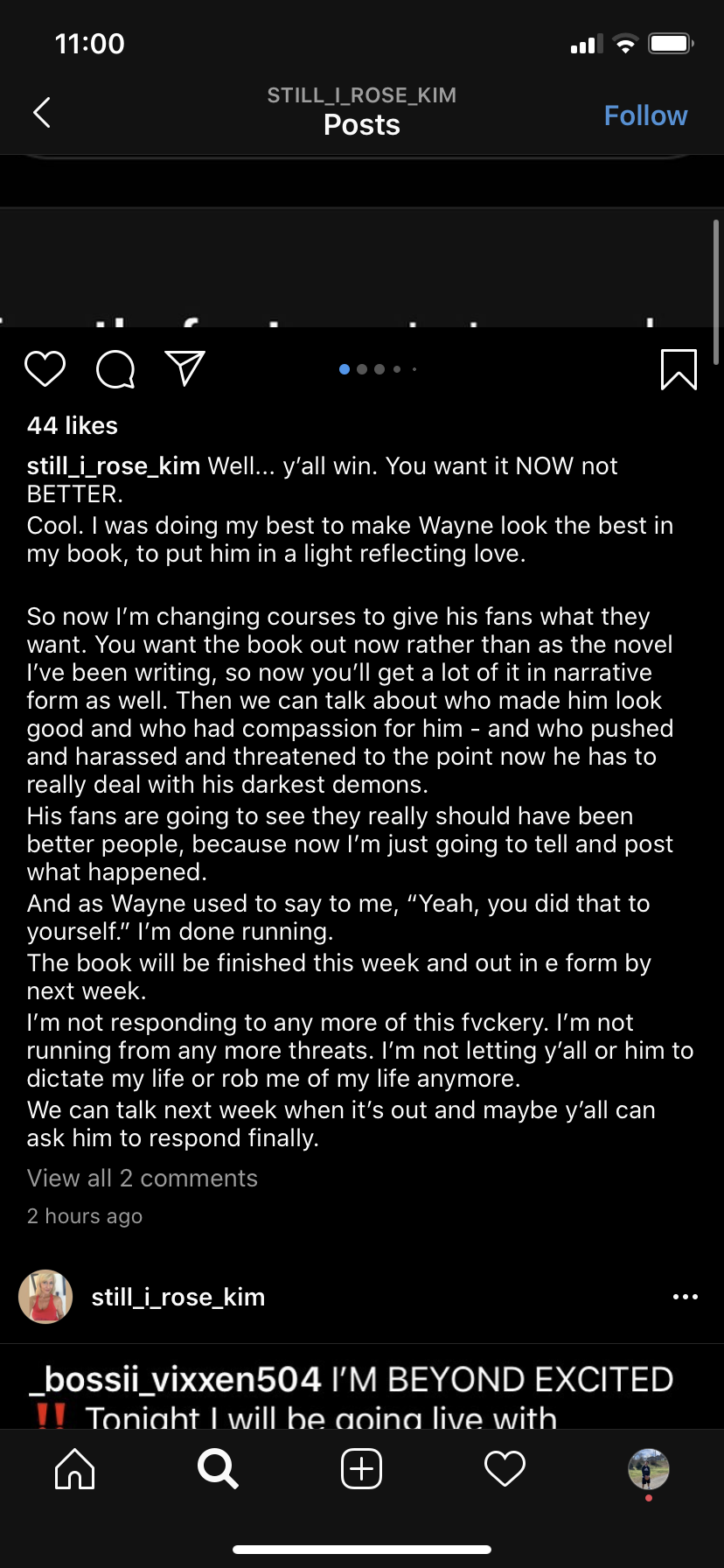Go back with the arrow
Viewport: 724px width, 1568px height.
pos(41,112)
